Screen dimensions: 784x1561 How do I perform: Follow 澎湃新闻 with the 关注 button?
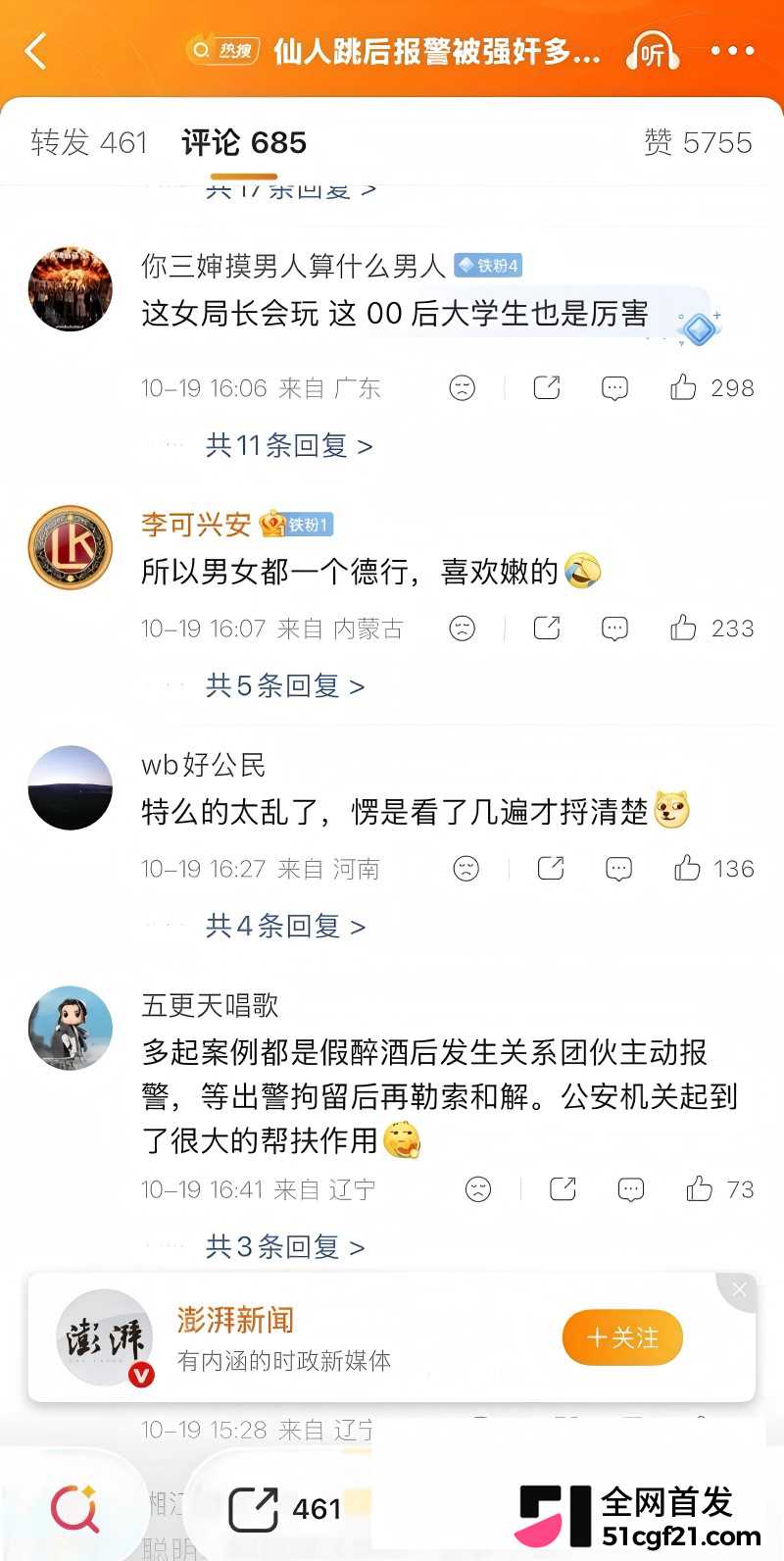click(x=622, y=1337)
